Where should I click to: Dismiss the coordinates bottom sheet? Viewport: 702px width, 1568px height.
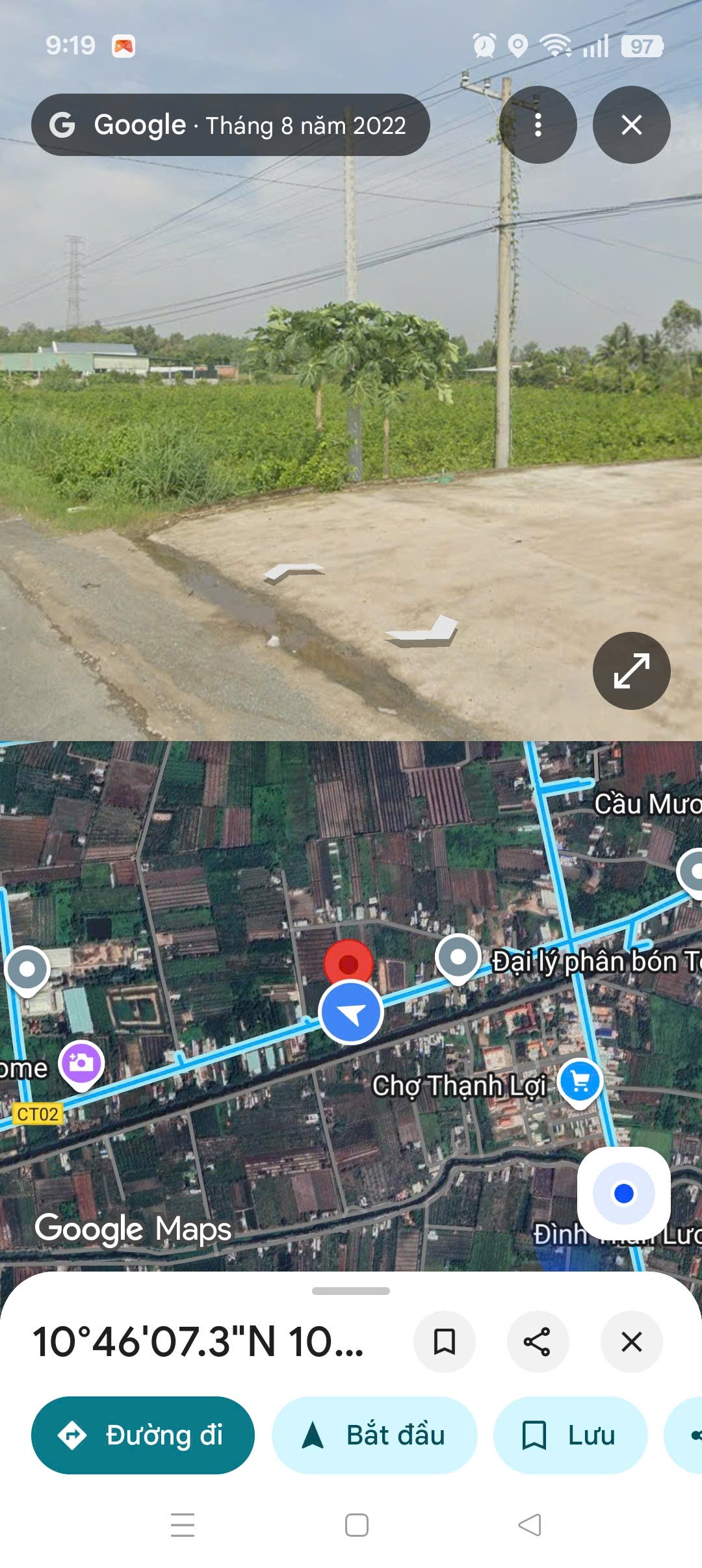pos(632,1340)
